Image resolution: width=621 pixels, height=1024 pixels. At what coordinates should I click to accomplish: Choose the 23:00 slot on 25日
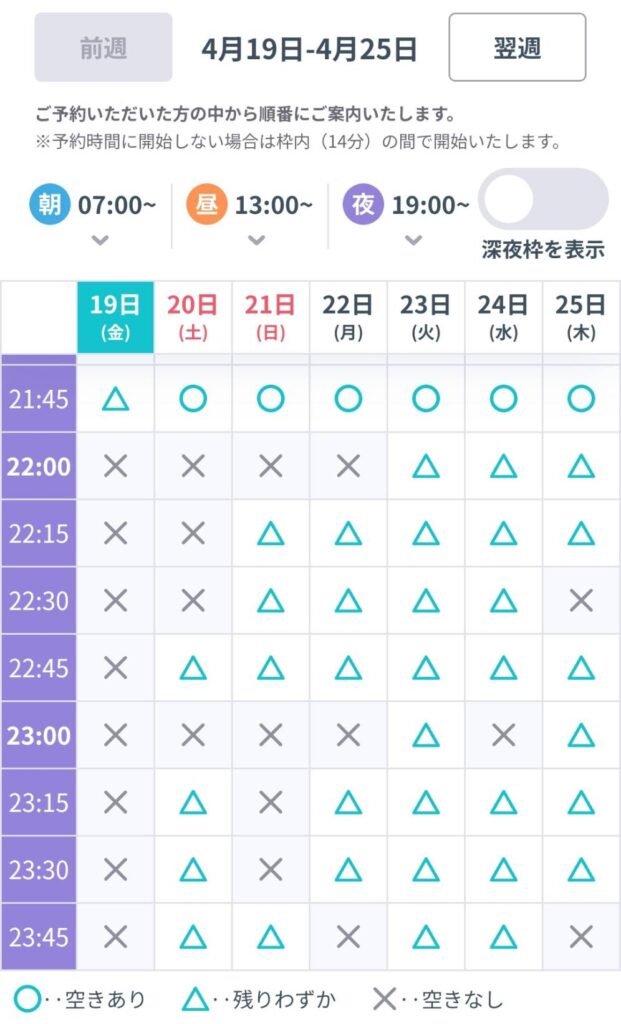pos(581,735)
